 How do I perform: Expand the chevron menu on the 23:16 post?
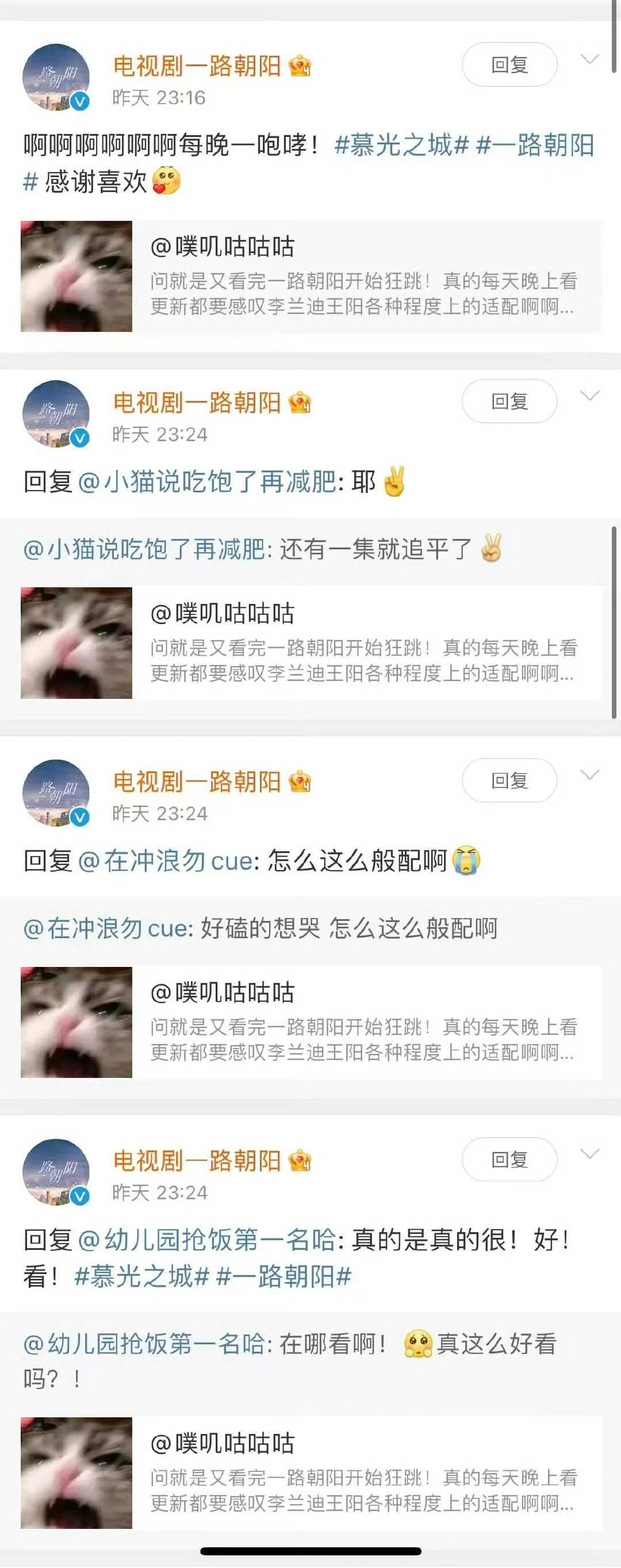(589, 60)
